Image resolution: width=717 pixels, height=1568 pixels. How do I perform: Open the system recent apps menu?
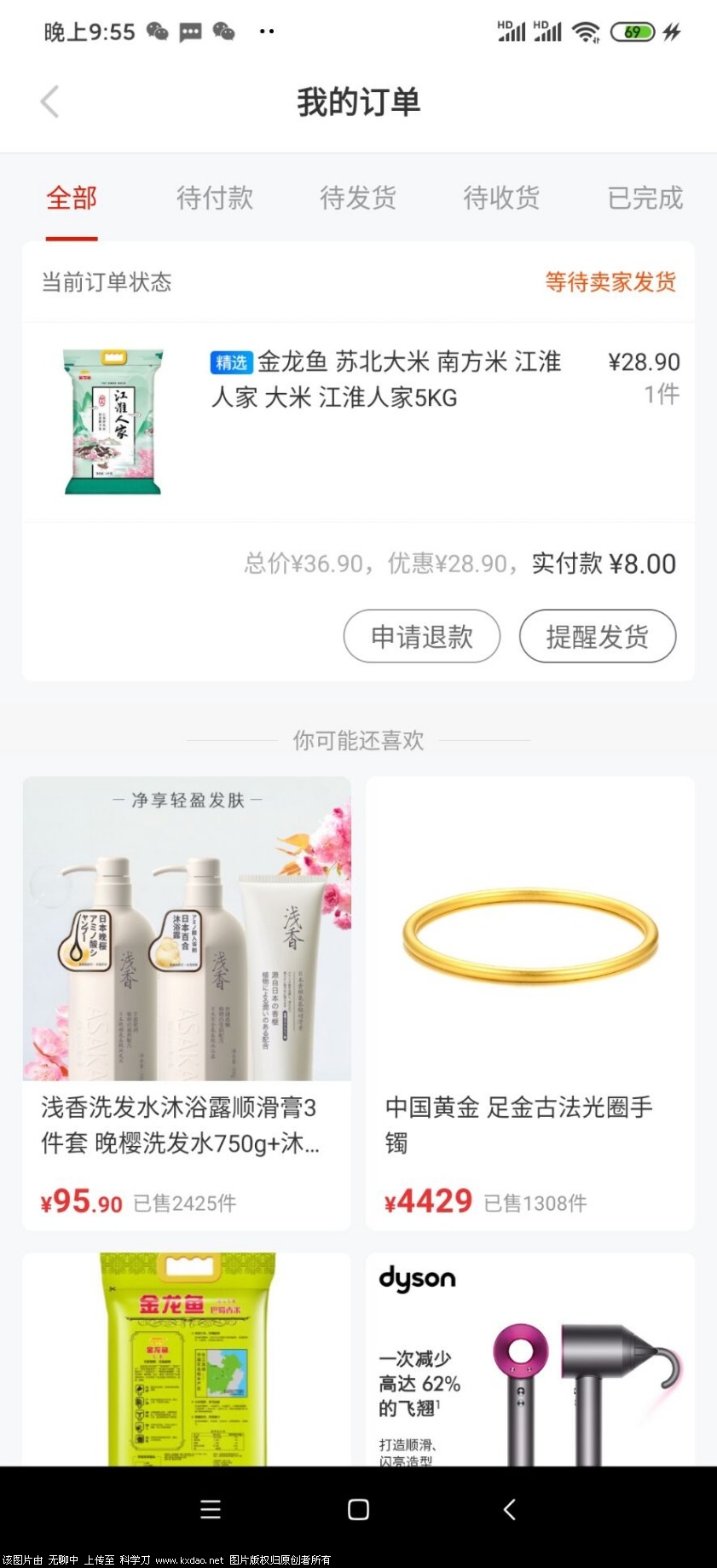(x=210, y=1510)
